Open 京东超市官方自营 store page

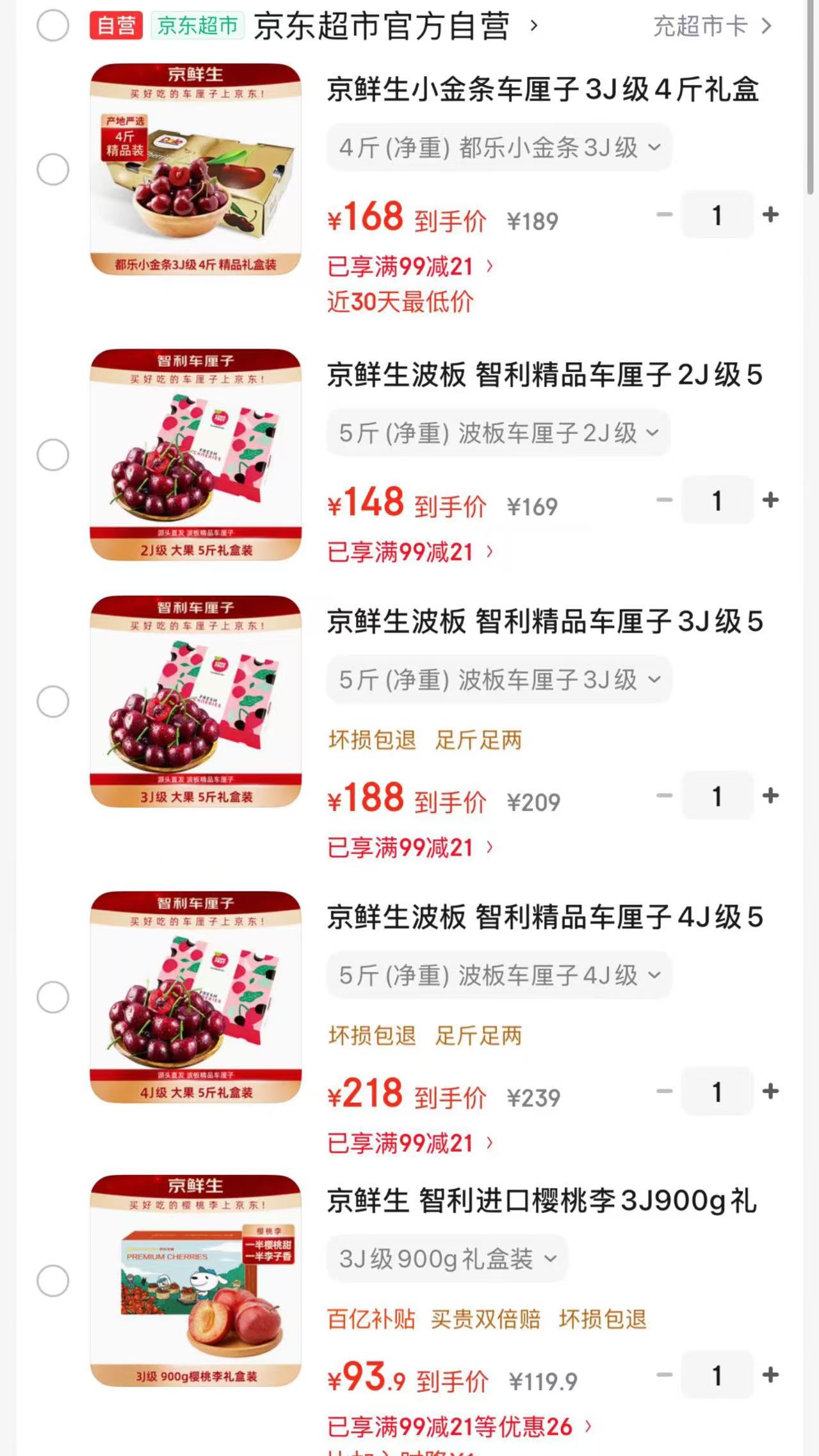(382, 26)
